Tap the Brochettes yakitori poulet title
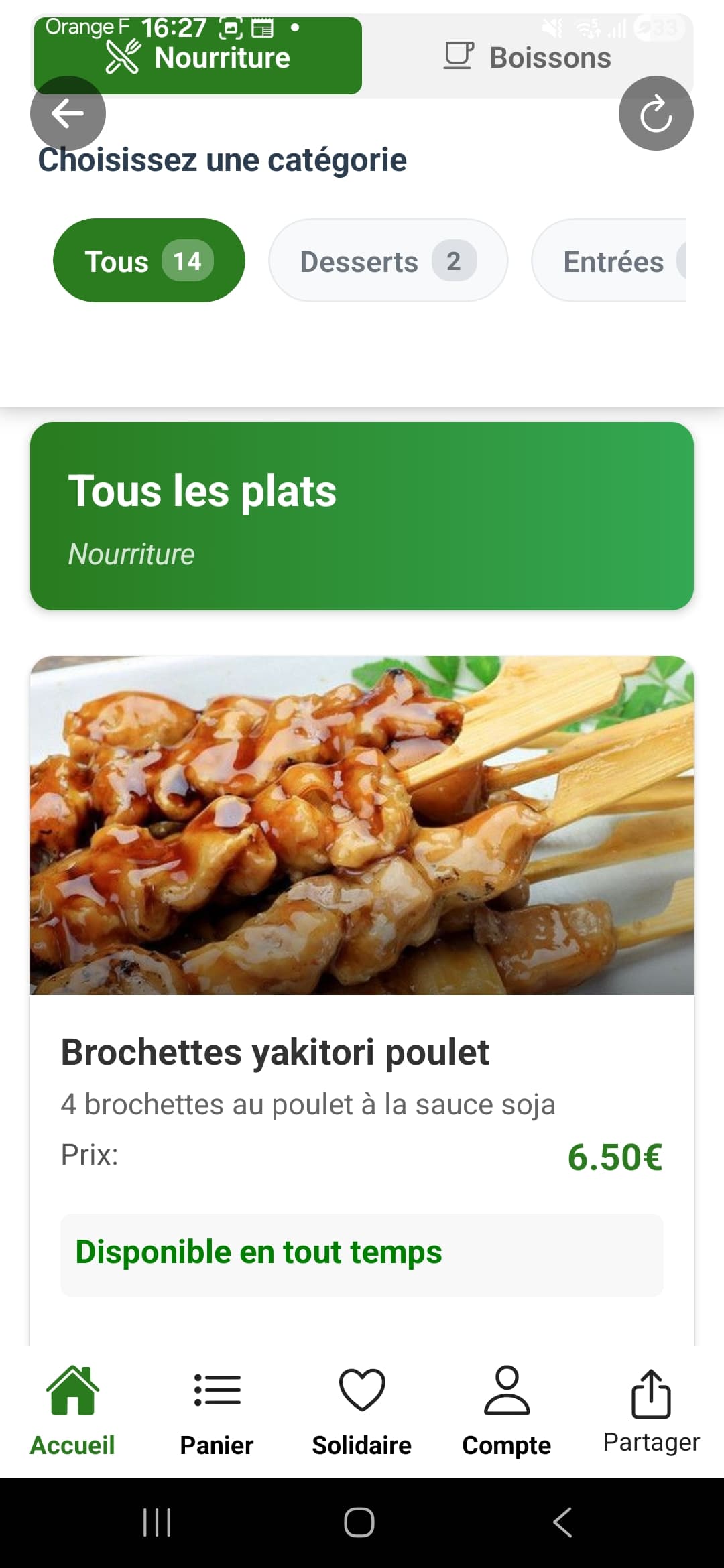This screenshot has height=1568, width=724. [x=275, y=1052]
